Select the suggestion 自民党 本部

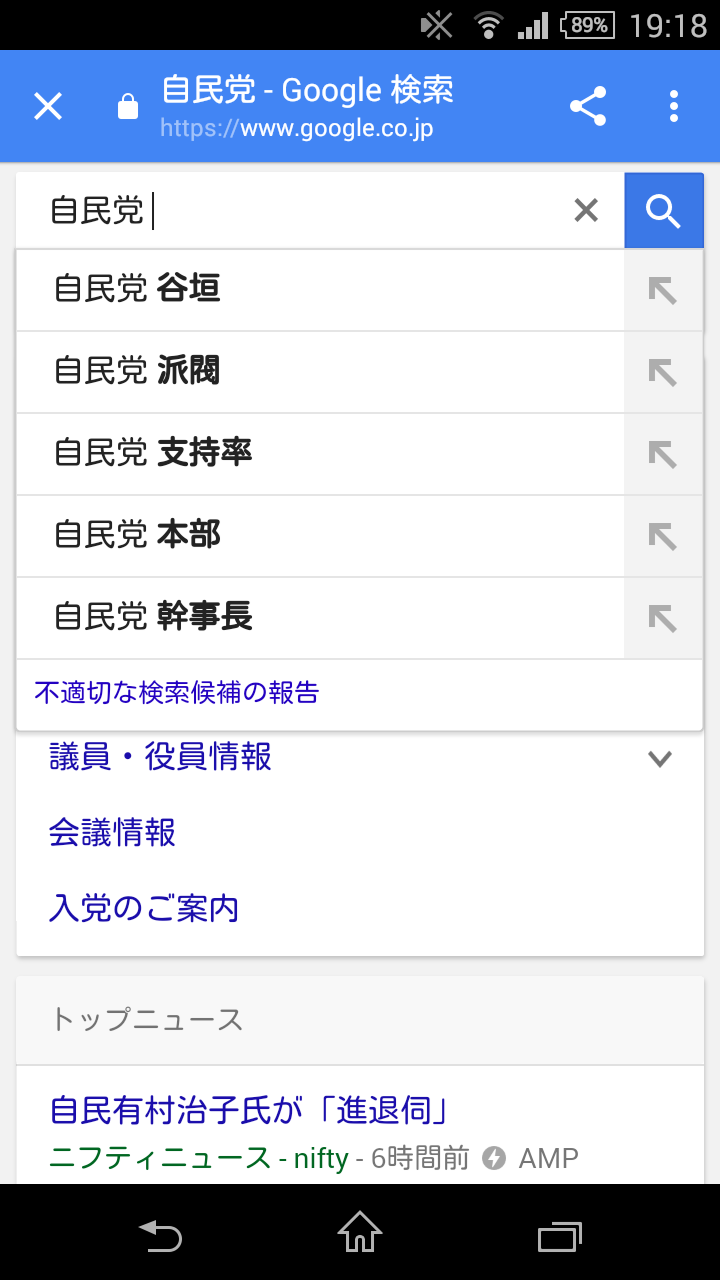click(300, 535)
